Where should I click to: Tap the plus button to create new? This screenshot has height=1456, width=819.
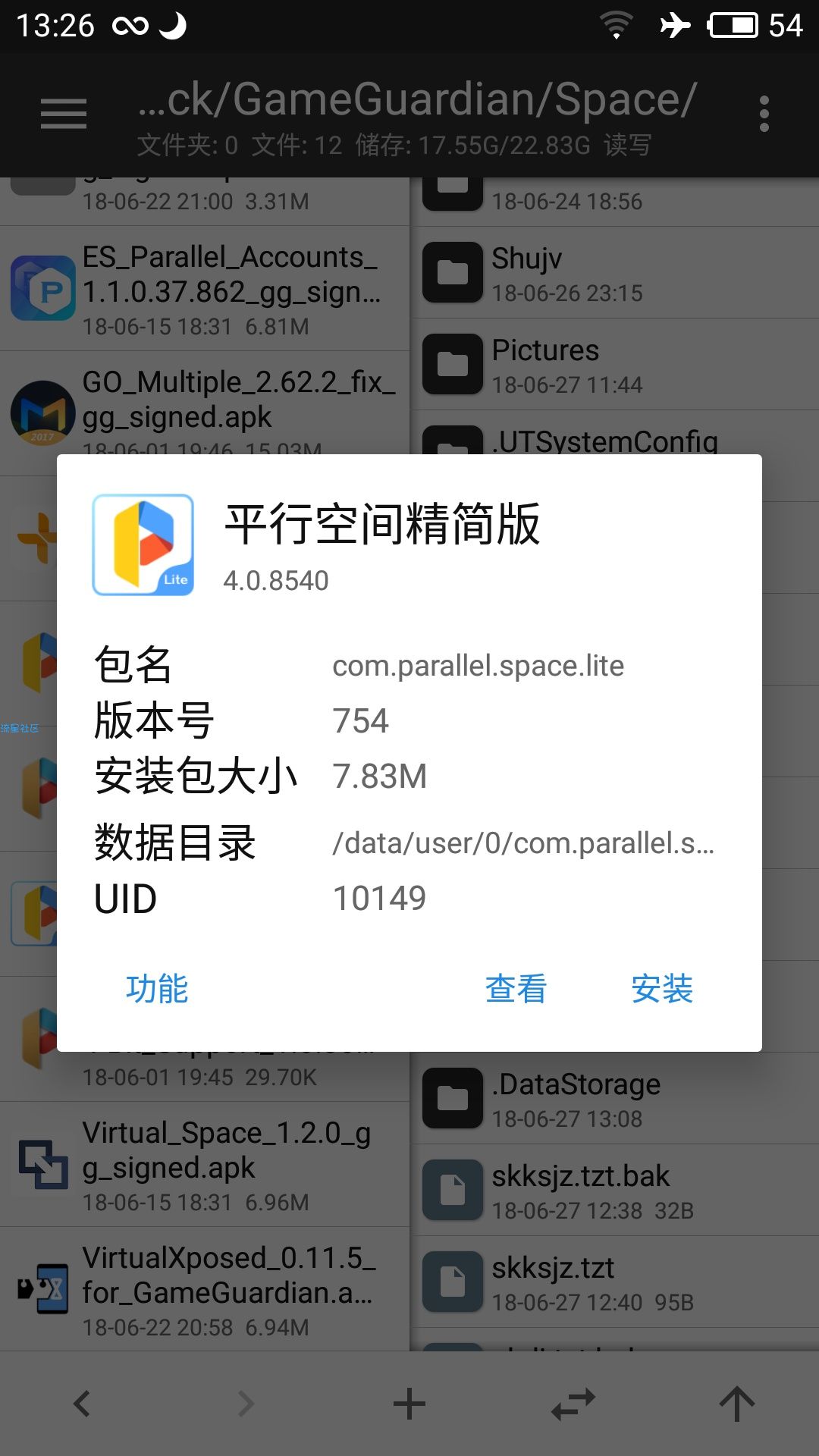[x=409, y=1404]
